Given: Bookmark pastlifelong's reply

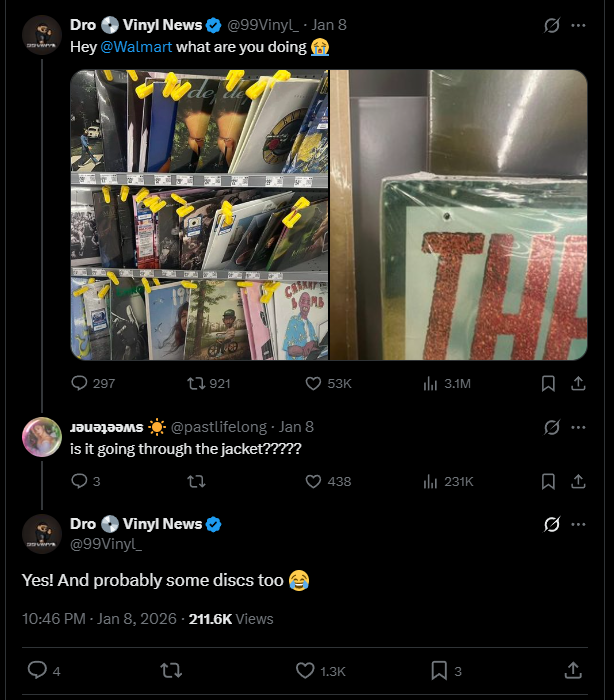Looking at the screenshot, I should click(548, 481).
